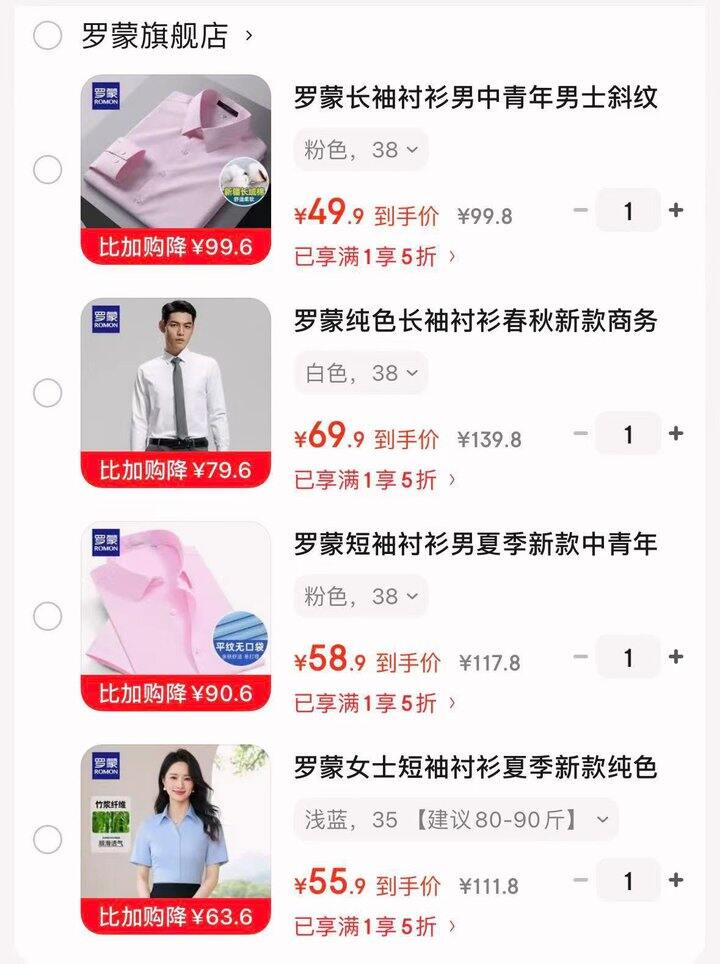Open the 粉色 38 variant selector for first shirt
The height and width of the screenshot is (964, 720).
361,150
